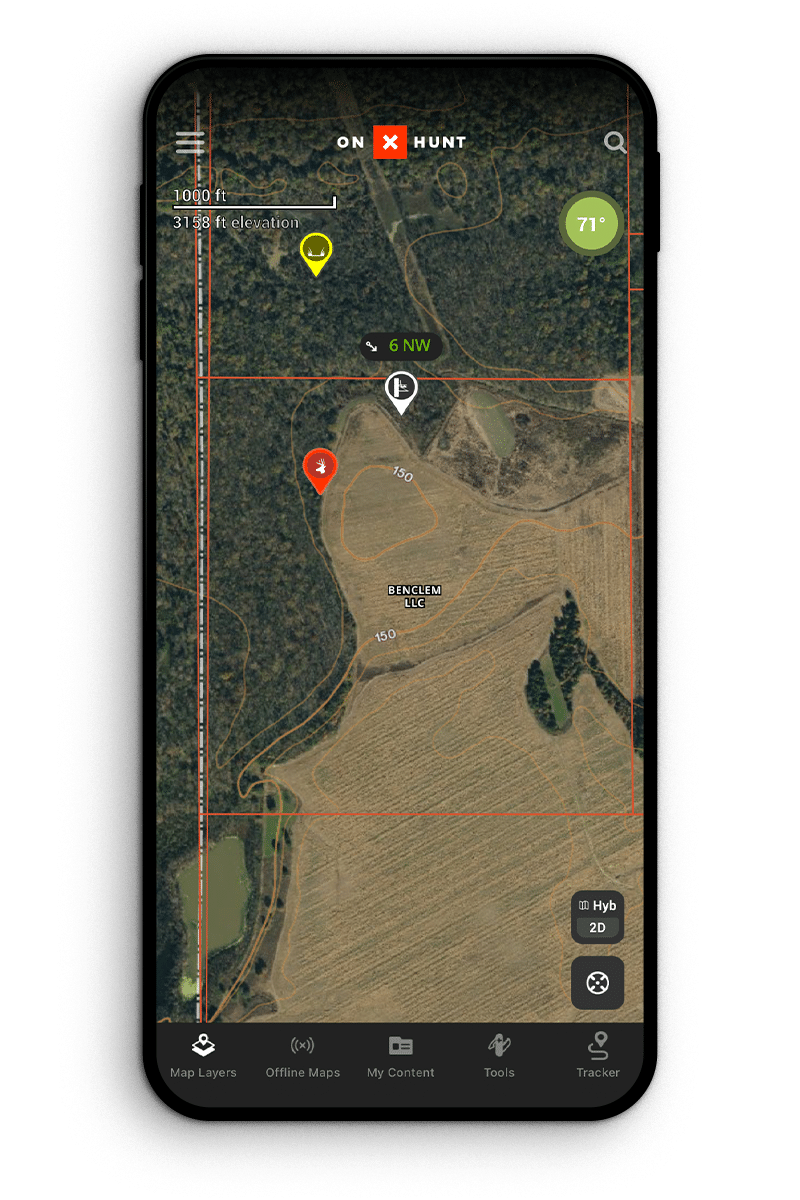Select the yellow waypoint marker
Viewport: 800px width, 1200px height.
pyautogui.click(x=316, y=251)
